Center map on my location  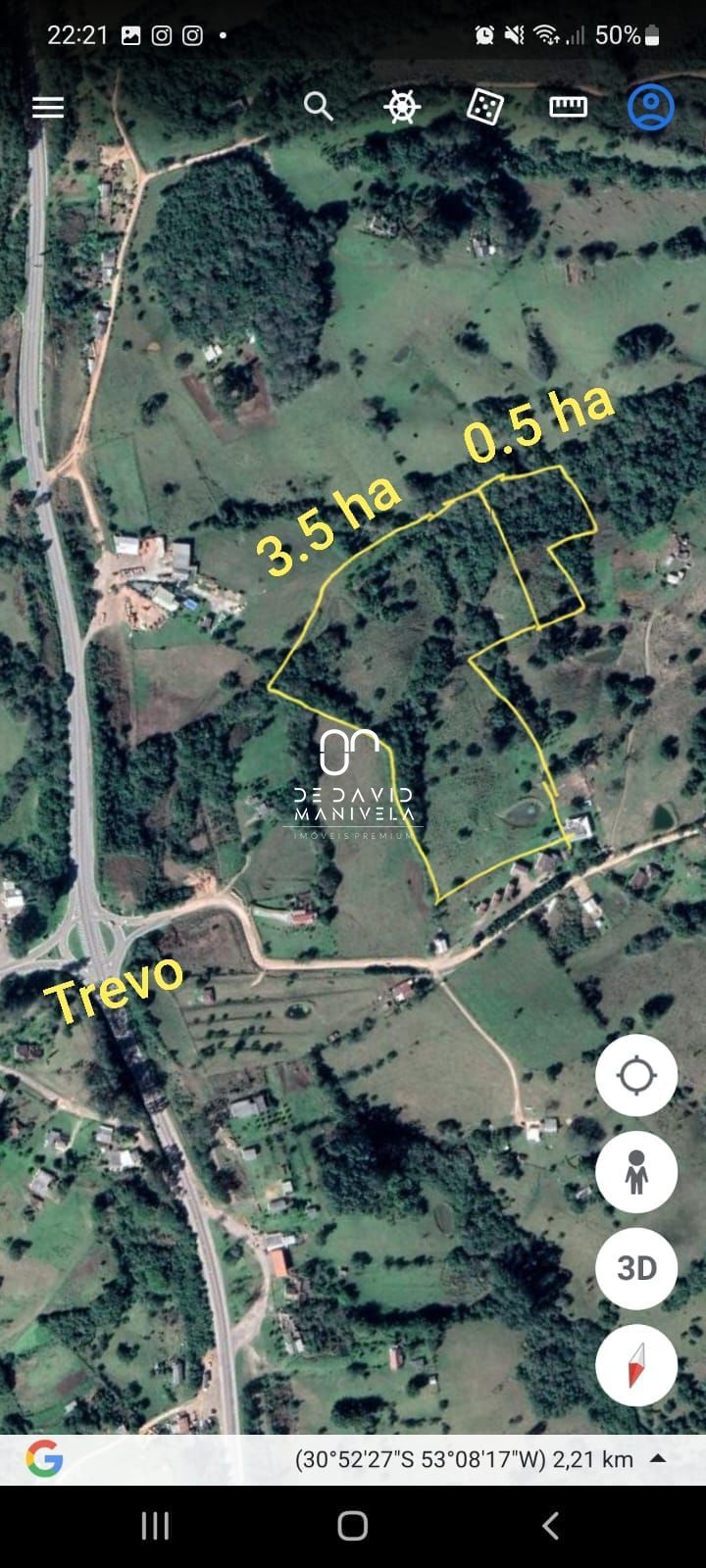pos(636,1075)
